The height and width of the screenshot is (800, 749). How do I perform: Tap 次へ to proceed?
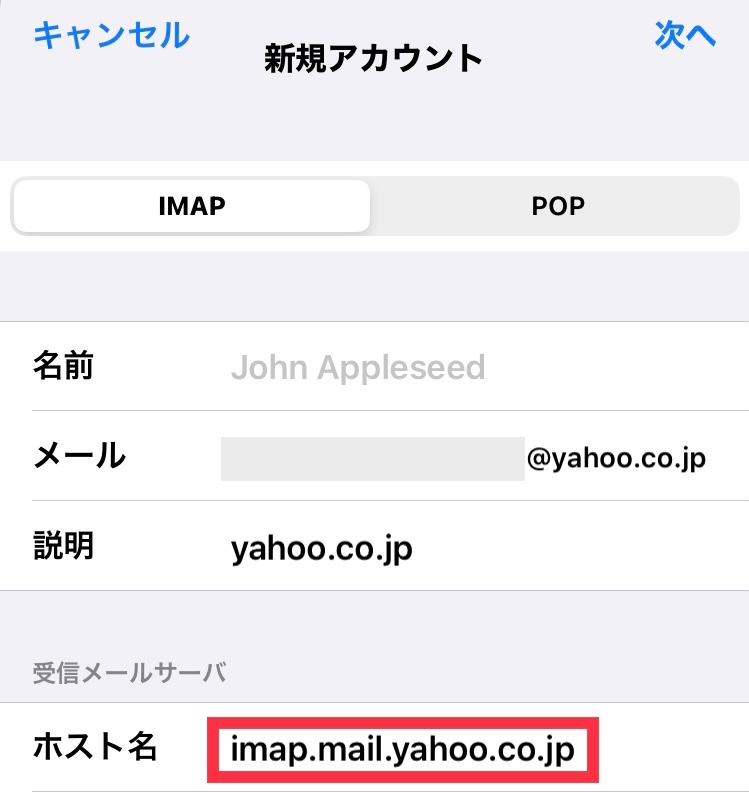tap(685, 36)
